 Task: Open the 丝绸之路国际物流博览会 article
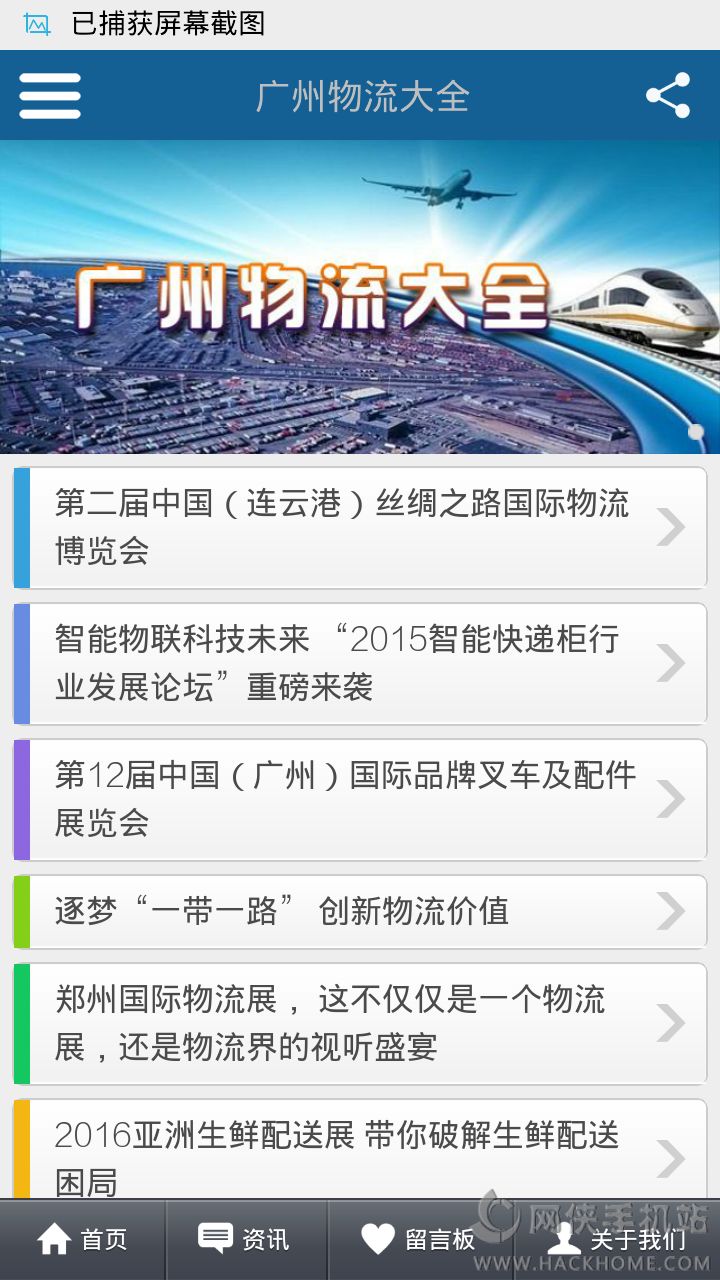(x=360, y=527)
